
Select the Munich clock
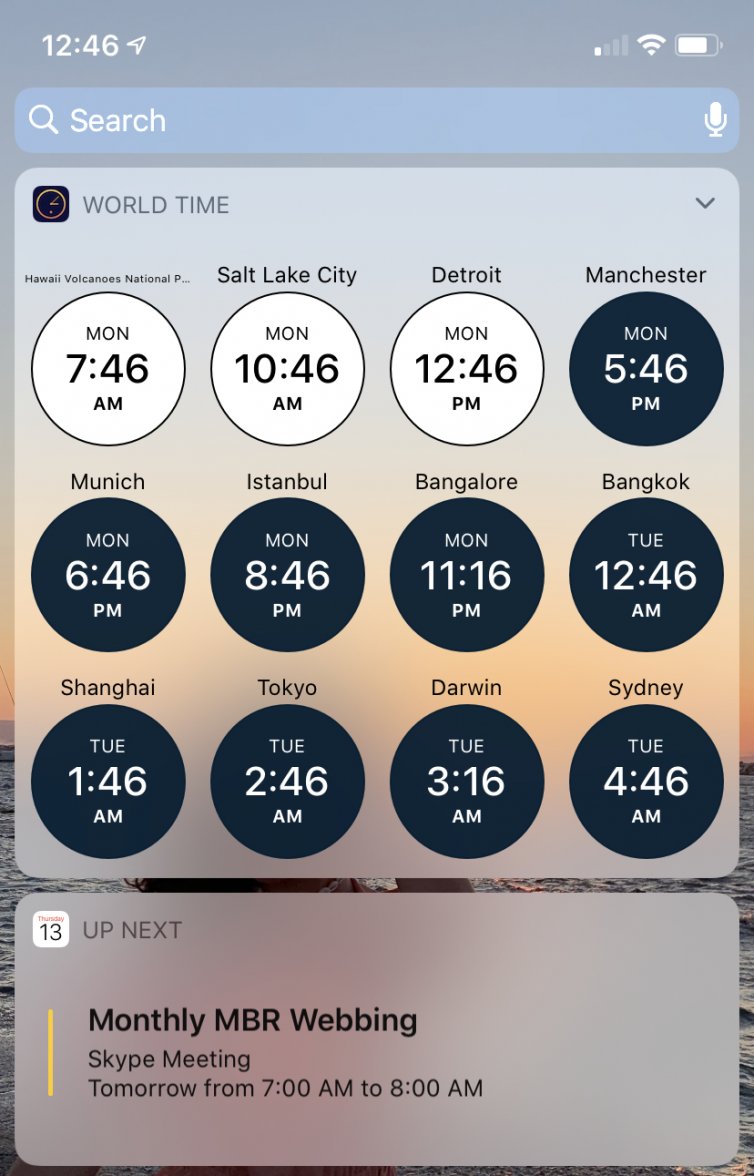click(108, 575)
